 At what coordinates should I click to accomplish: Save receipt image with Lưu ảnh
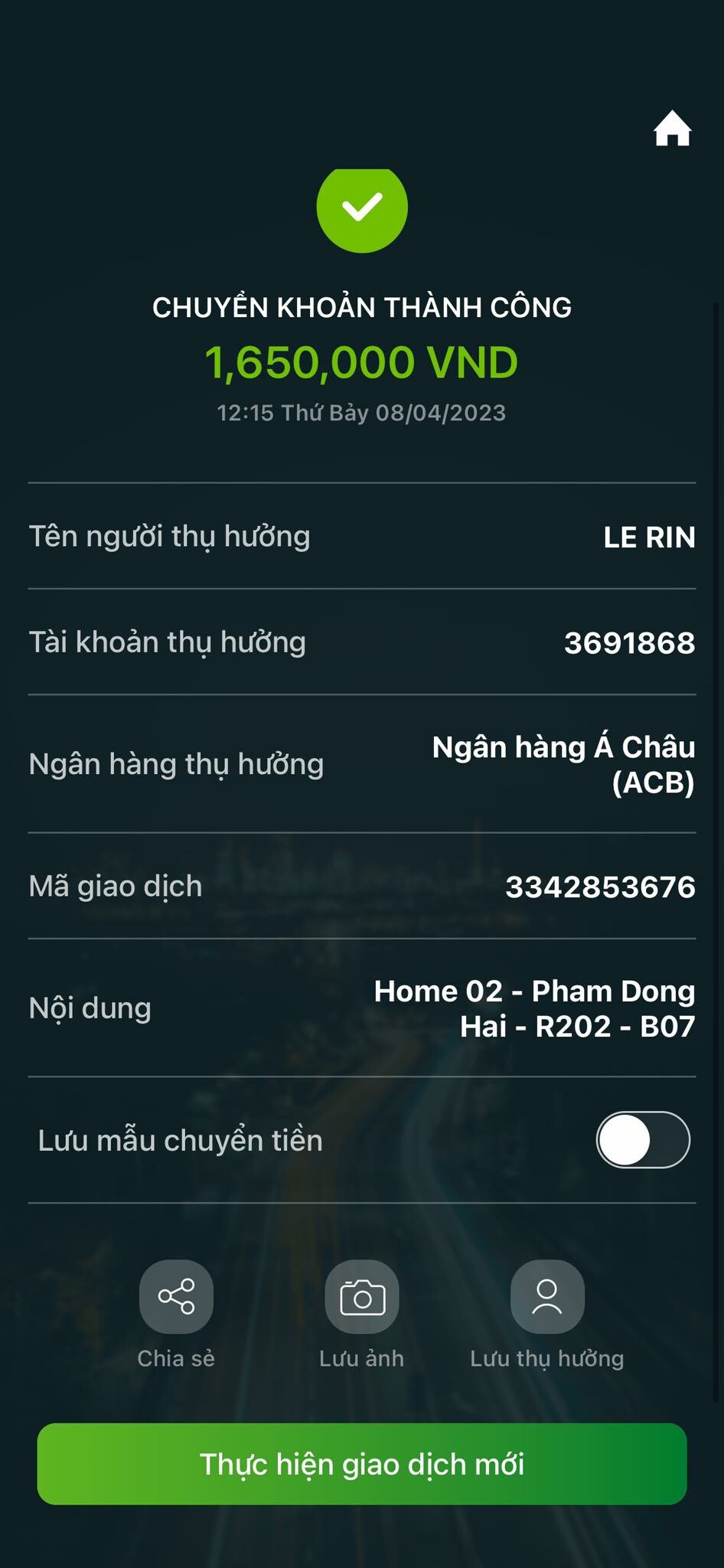pyautogui.click(x=362, y=1297)
